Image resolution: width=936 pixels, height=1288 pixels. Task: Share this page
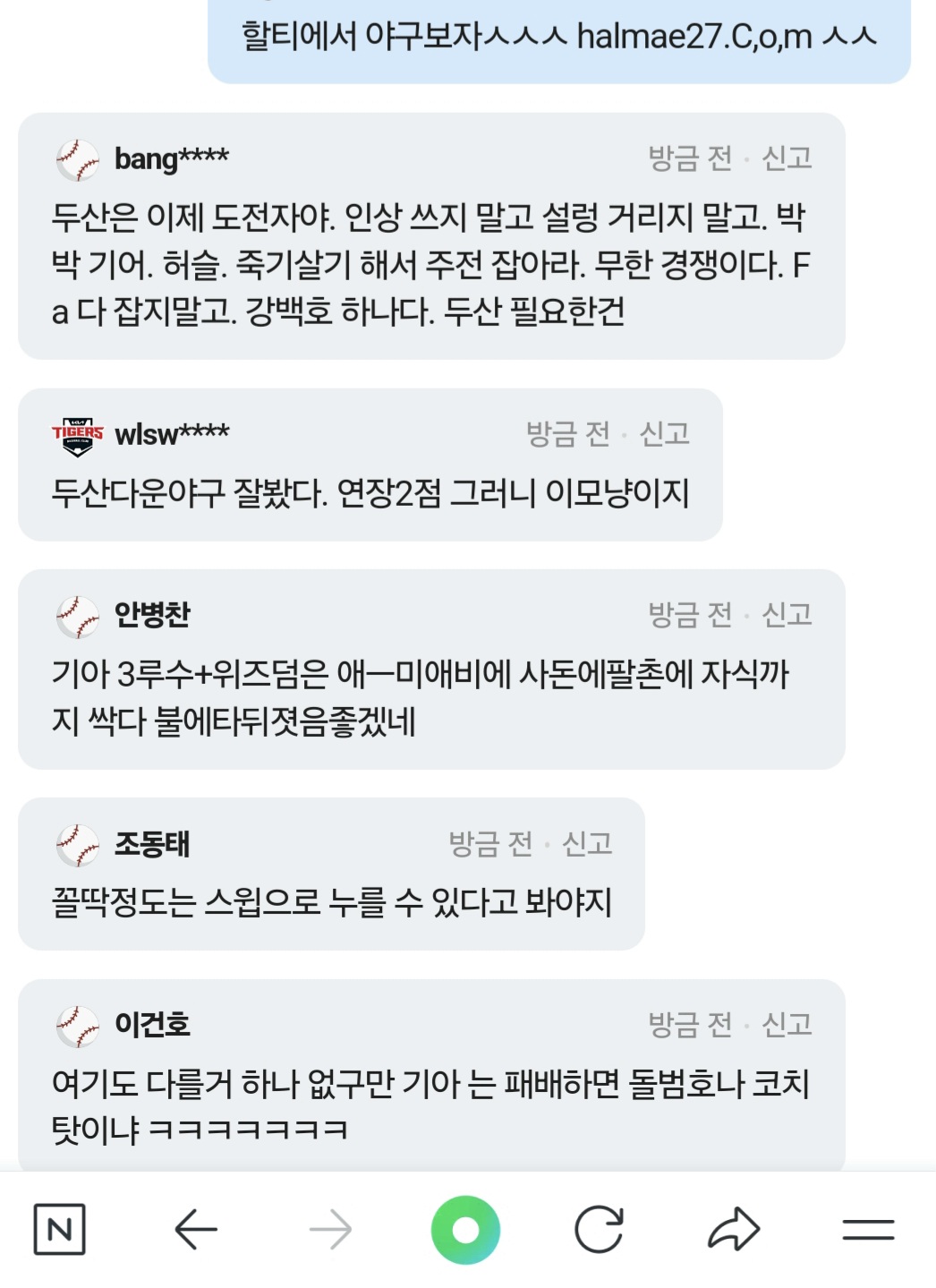[x=734, y=1229]
